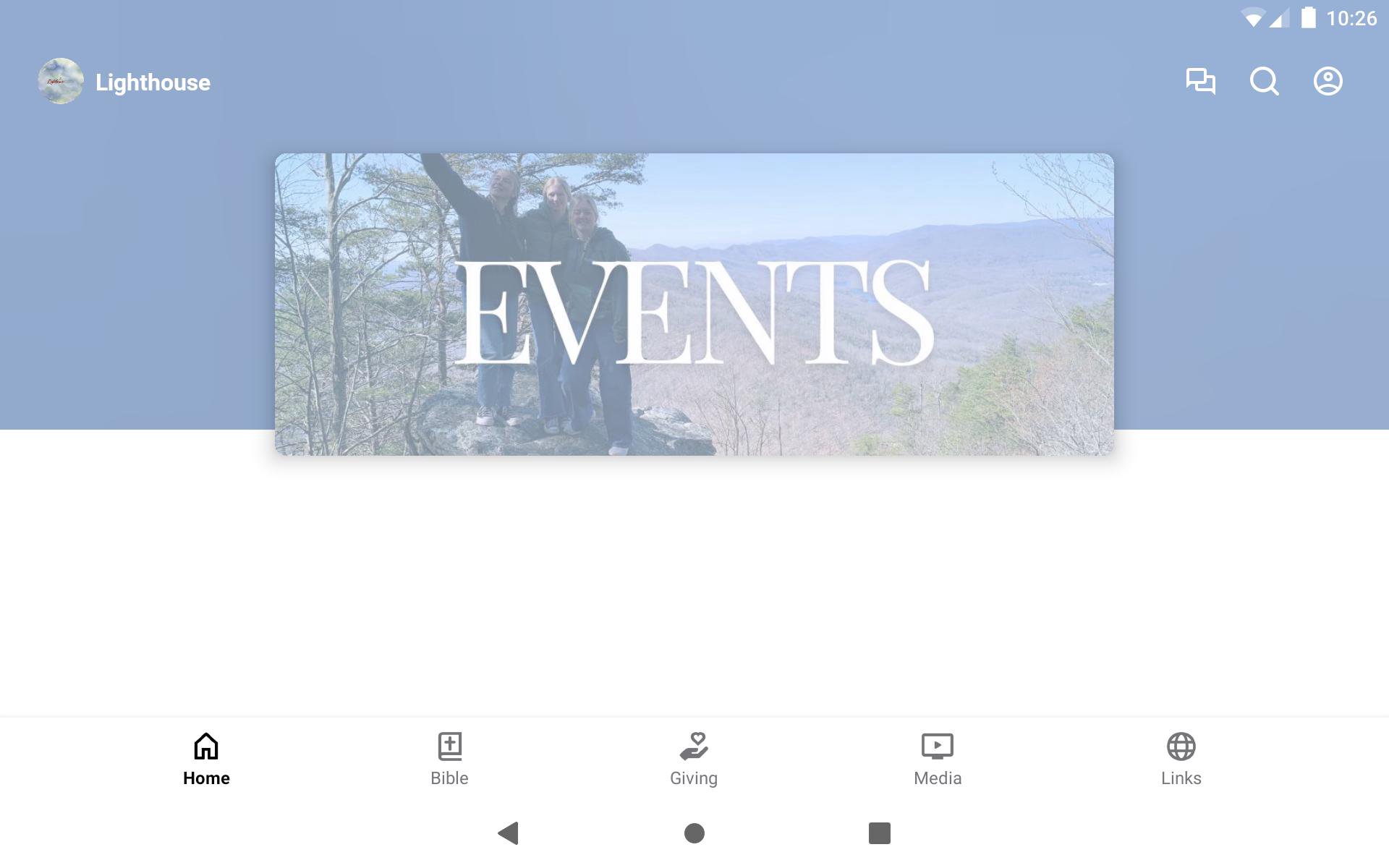The width and height of the screenshot is (1389, 868).
Task: Open the user profile icon
Action: 1328,81
